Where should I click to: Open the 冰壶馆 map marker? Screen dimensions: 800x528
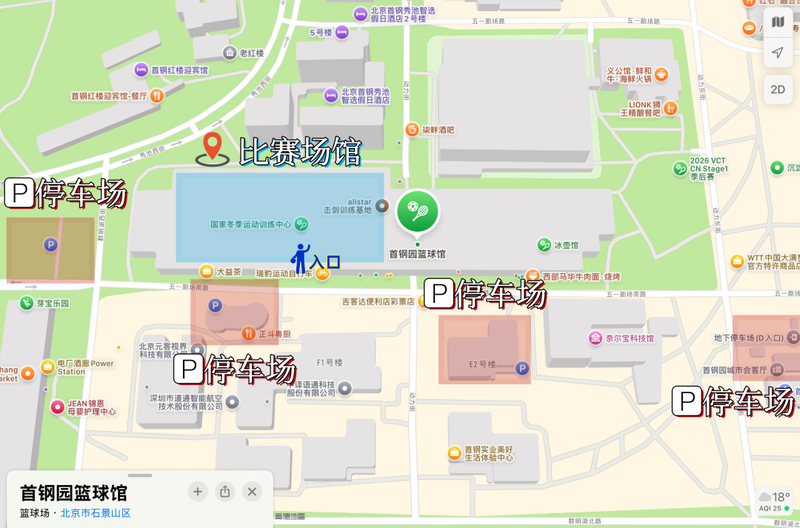point(544,244)
